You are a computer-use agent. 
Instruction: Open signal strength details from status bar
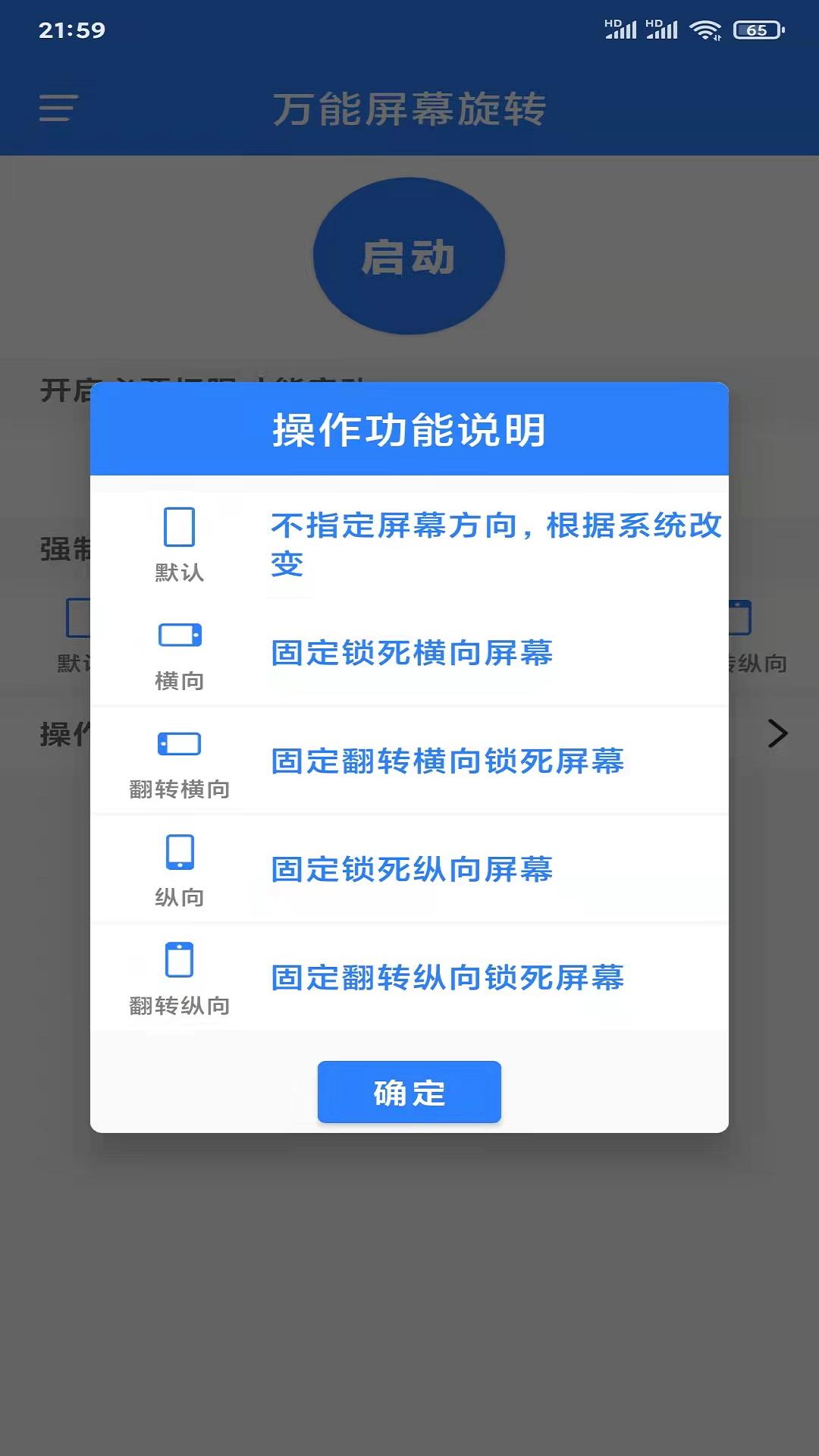[664, 29]
